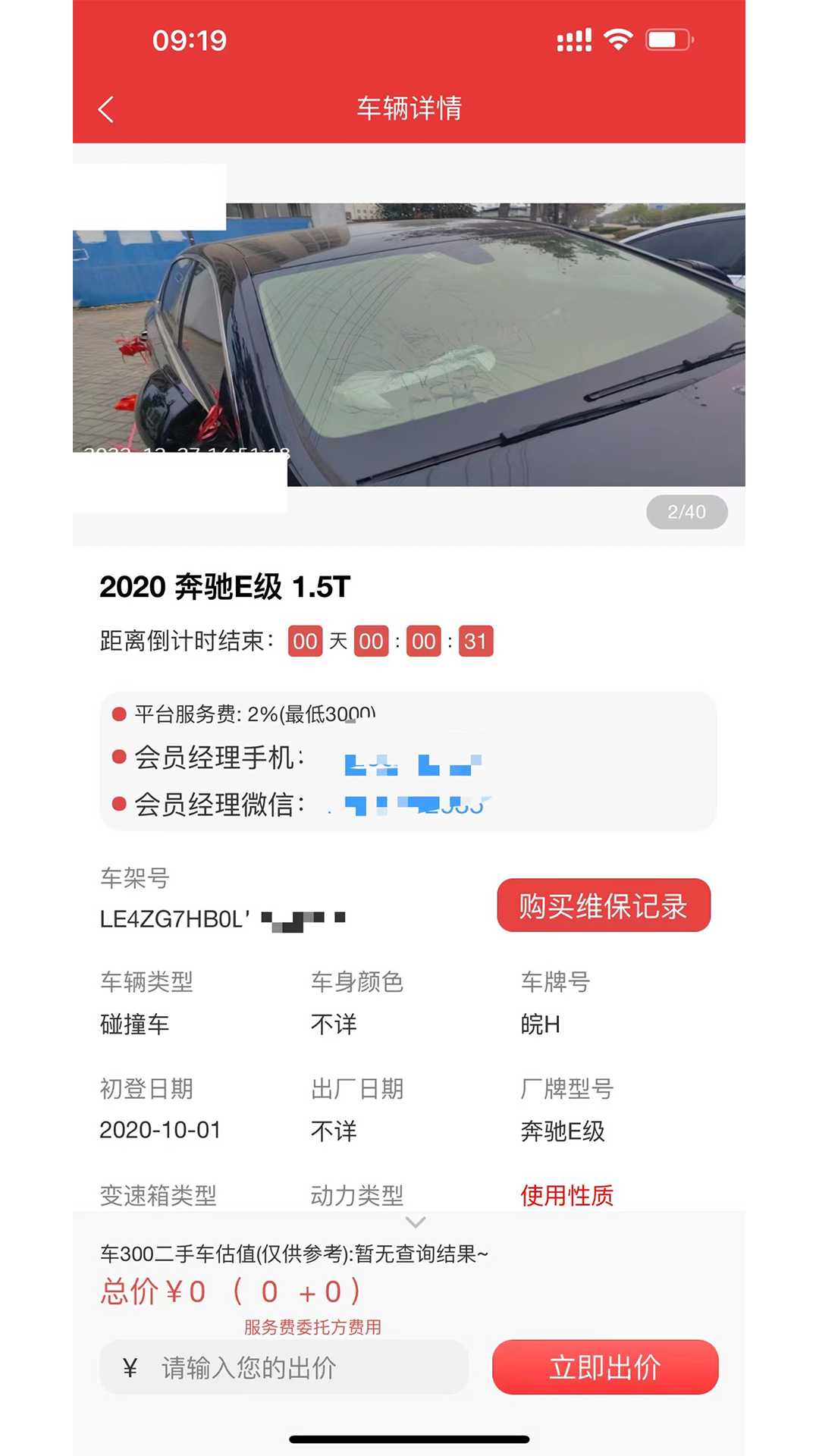Open the 使用性质 link
Viewport: 819px width, 1456px height.
(x=566, y=1195)
